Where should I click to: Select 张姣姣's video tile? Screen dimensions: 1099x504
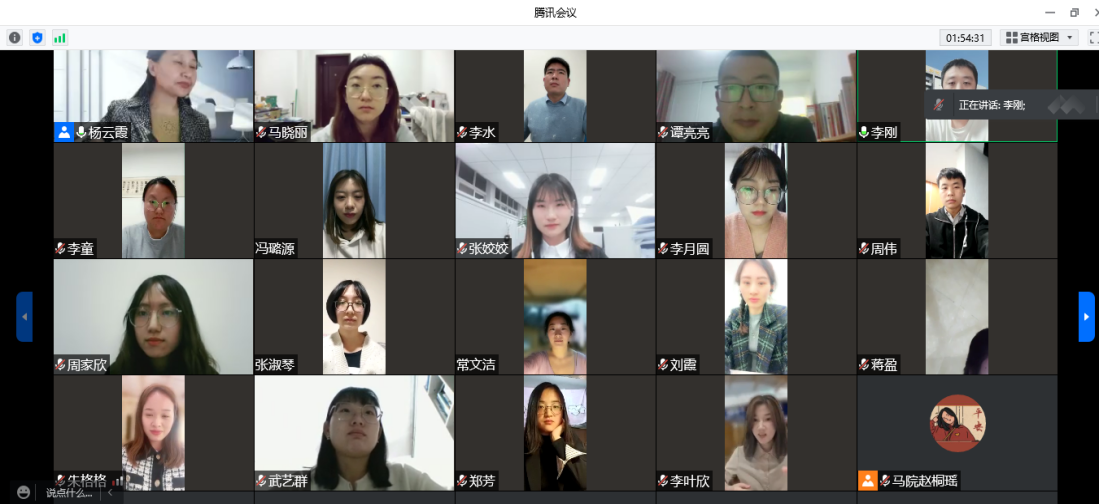pos(555,201)
